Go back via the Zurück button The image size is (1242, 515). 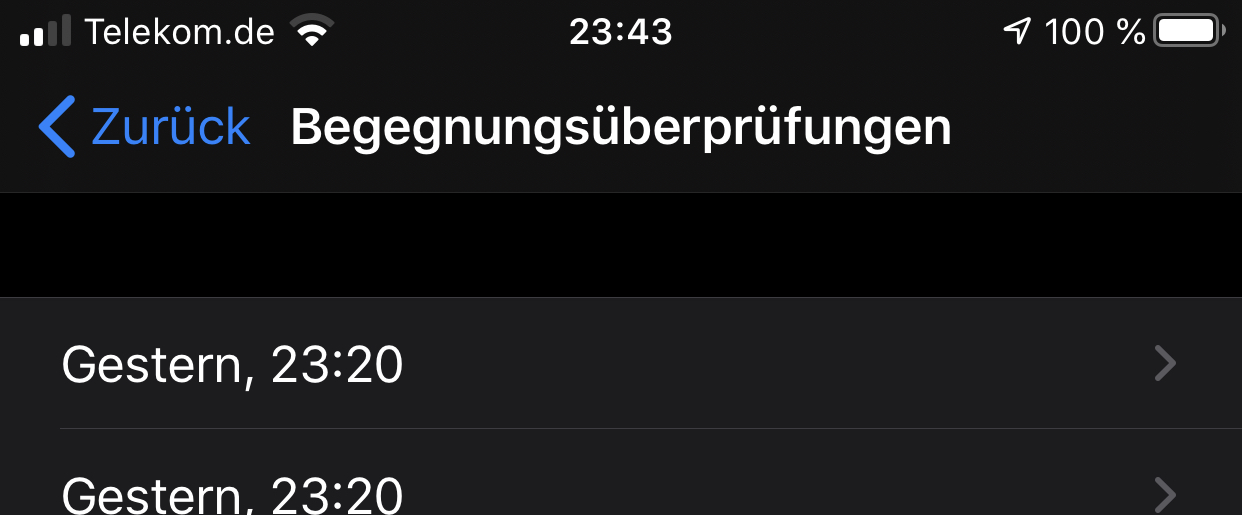tap(145, 127)
